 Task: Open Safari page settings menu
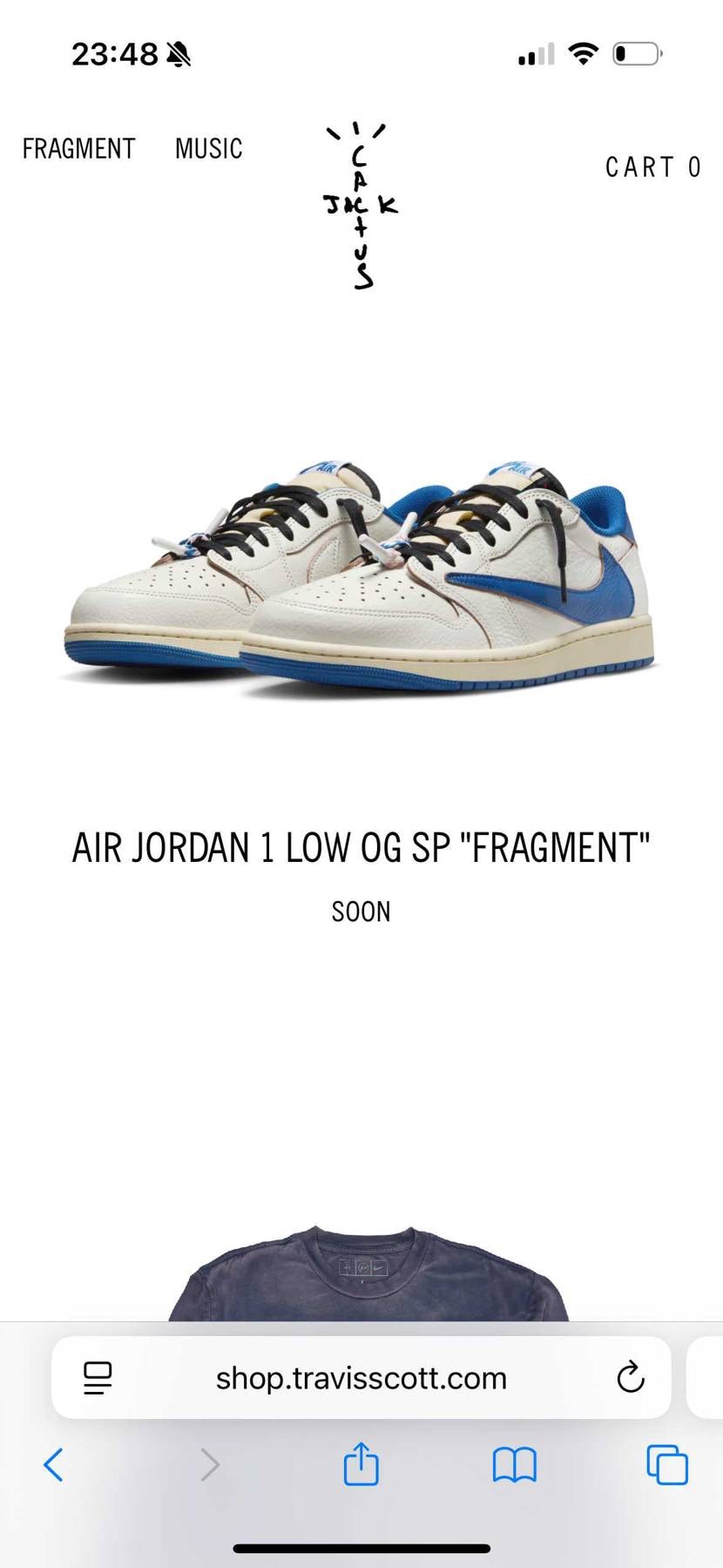(x=98, y=1378)
